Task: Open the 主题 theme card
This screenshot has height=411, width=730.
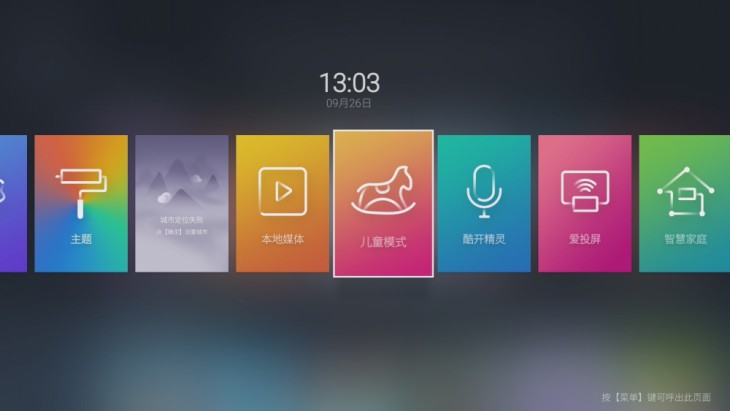Action: pyautogui.click(x=81, y=203)
